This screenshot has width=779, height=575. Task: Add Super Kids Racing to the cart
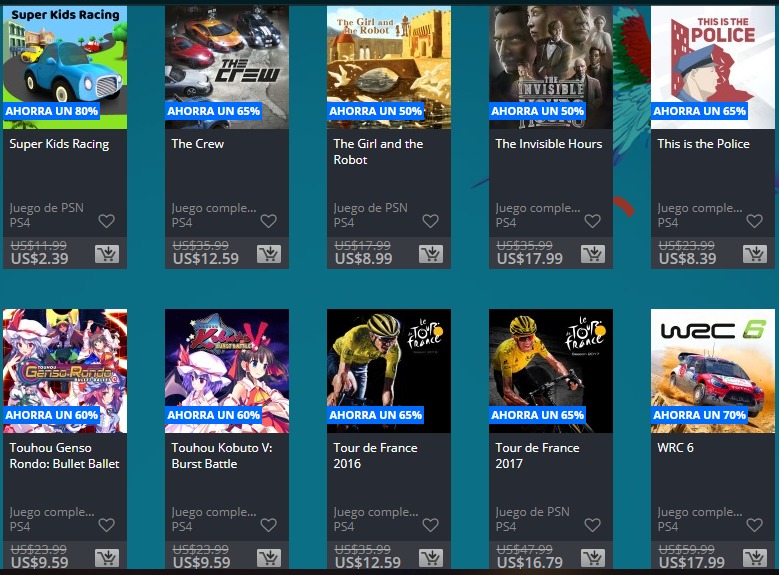107,254
